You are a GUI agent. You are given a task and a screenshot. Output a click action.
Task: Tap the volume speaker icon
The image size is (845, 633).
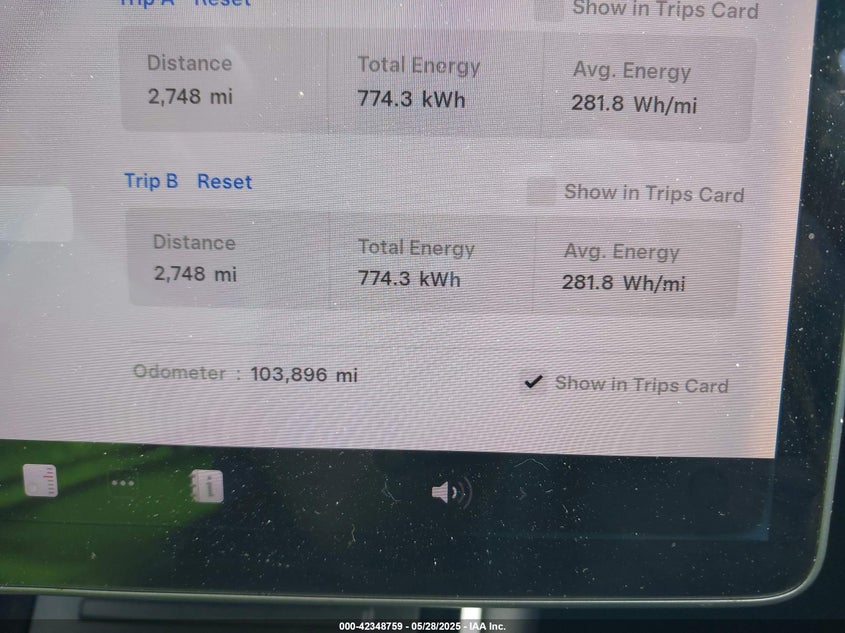pos(450,492)
